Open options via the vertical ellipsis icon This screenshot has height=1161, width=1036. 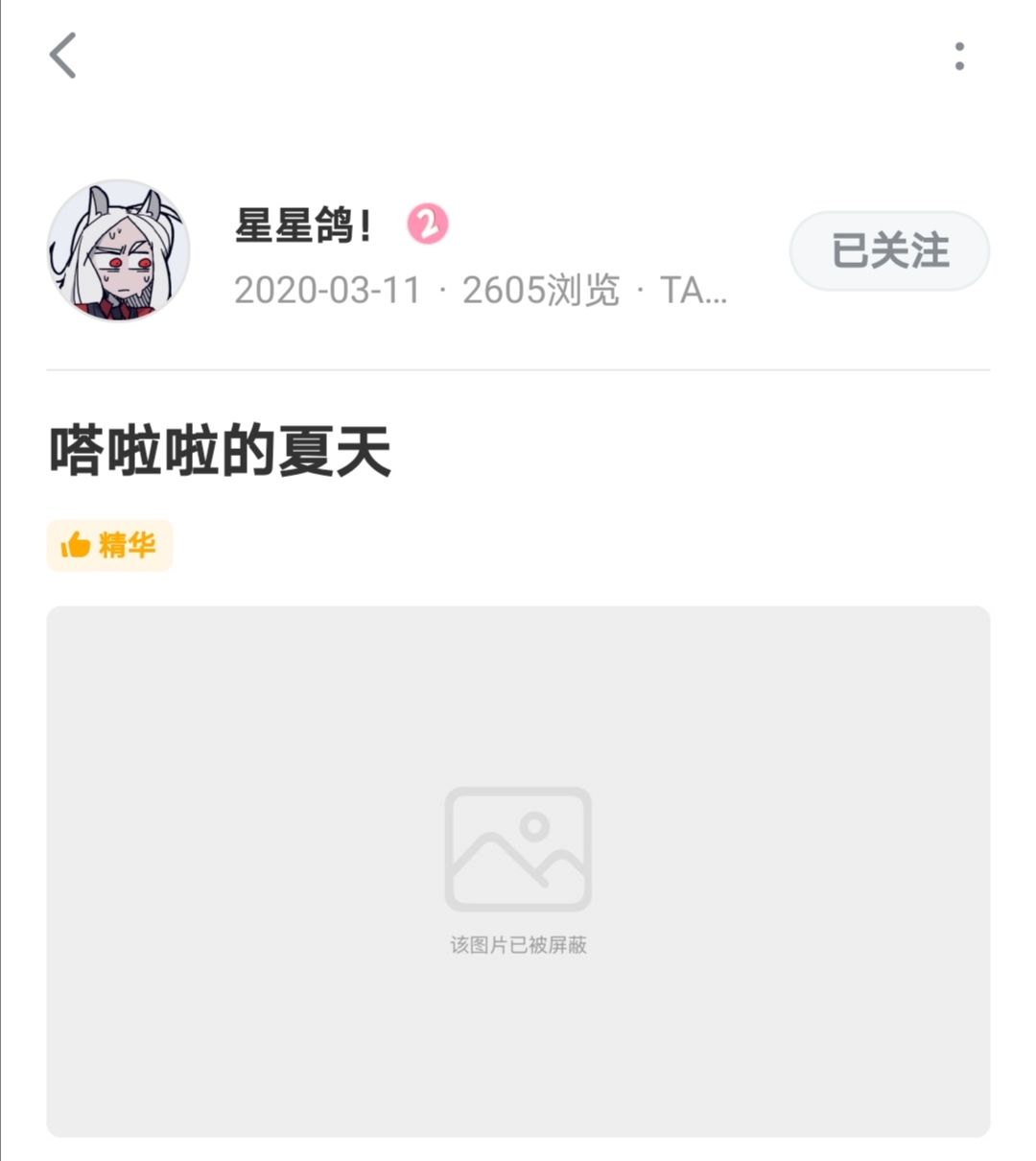[956, 56]
